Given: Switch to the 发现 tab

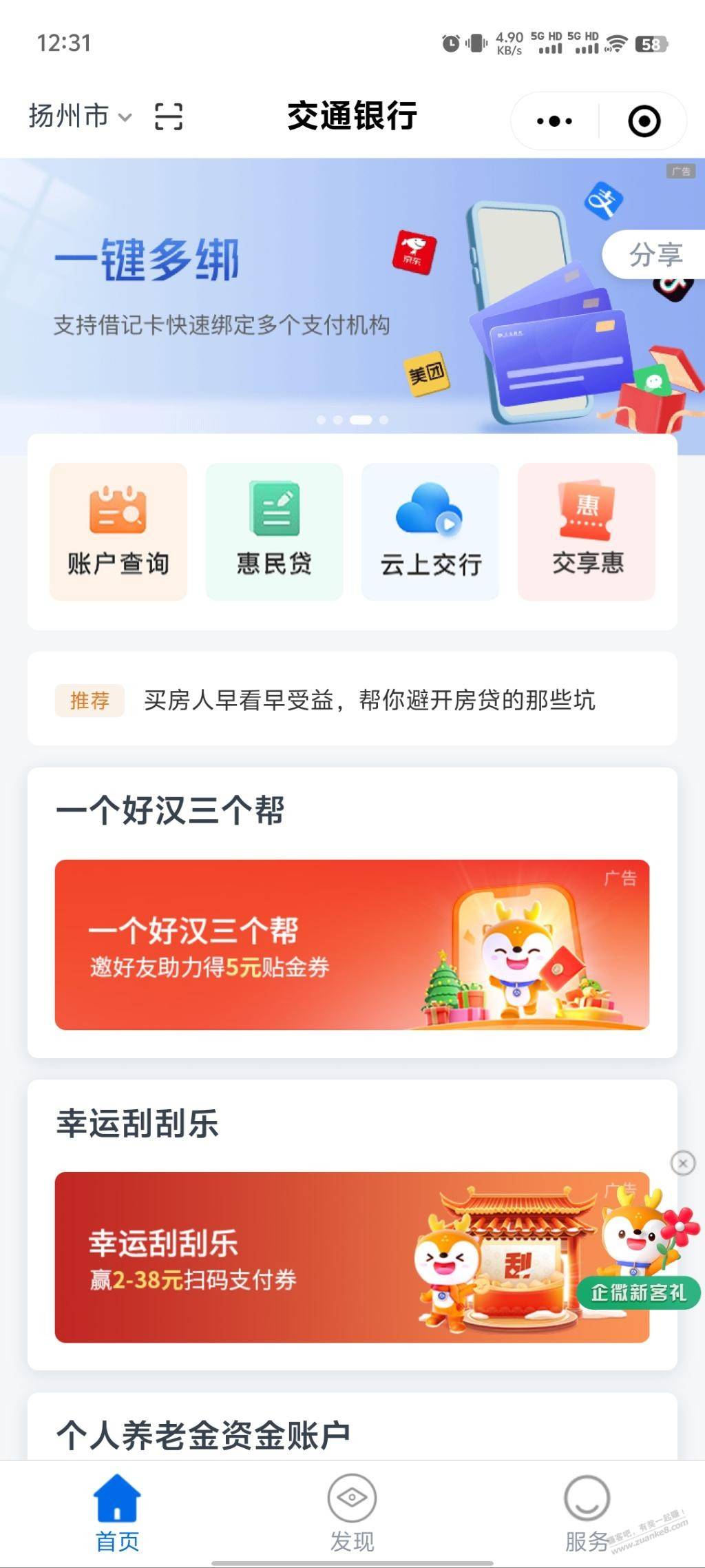Looking at the screenshot, I should coord(352,1514).
